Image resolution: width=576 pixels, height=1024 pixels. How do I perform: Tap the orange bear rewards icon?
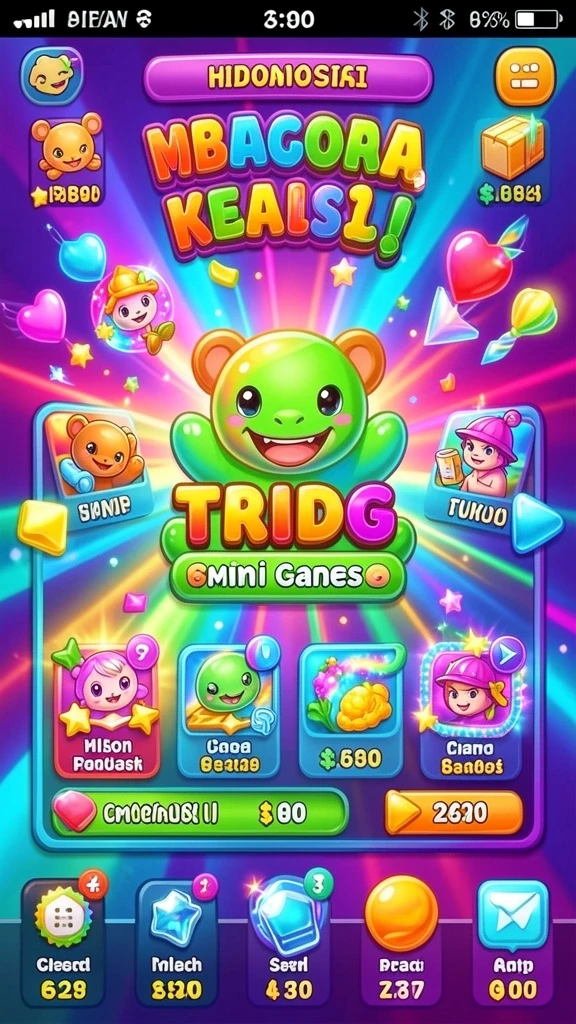(x=67, y=159)
